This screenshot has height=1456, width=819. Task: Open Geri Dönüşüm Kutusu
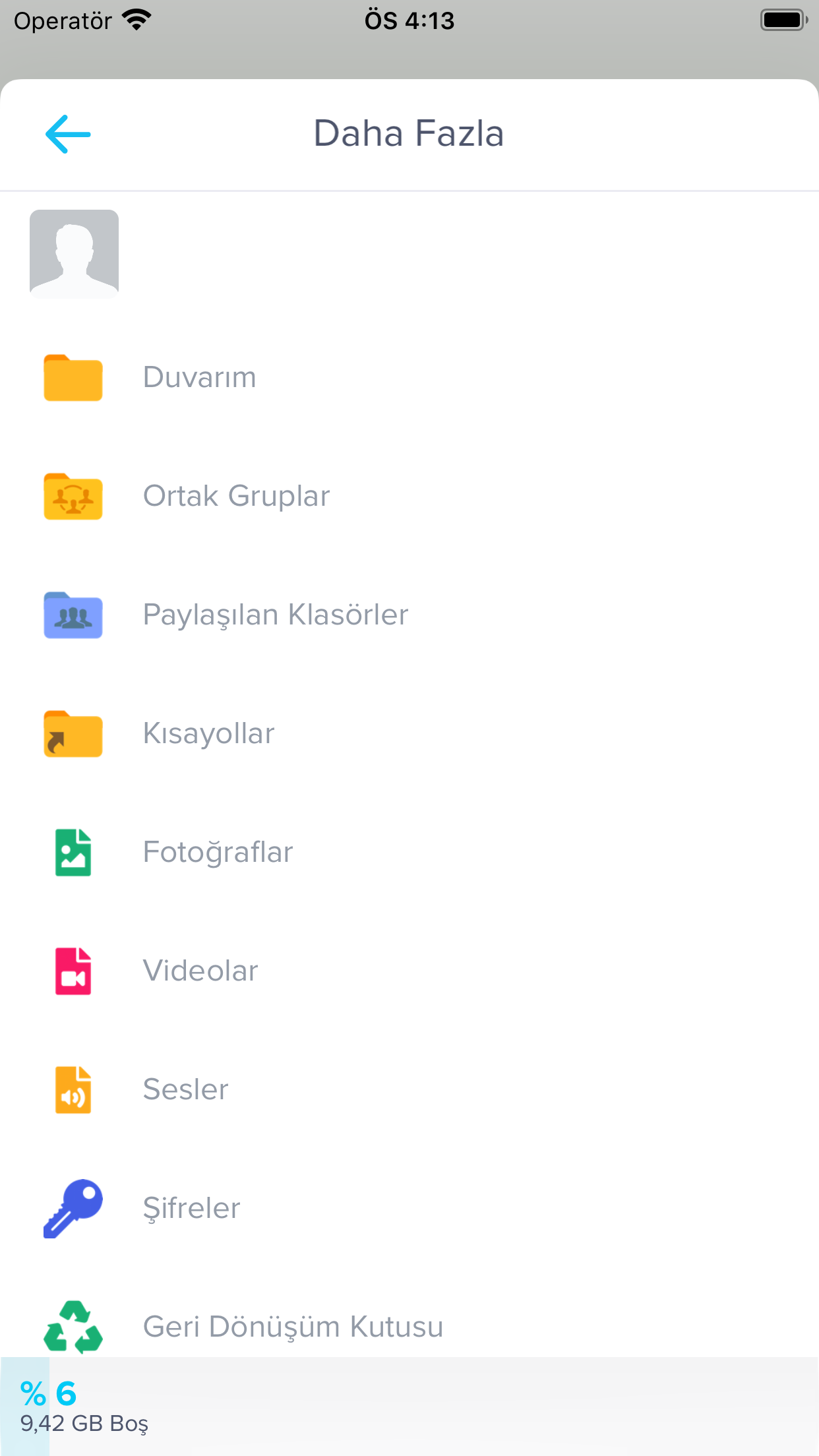tap(293, 1326)
